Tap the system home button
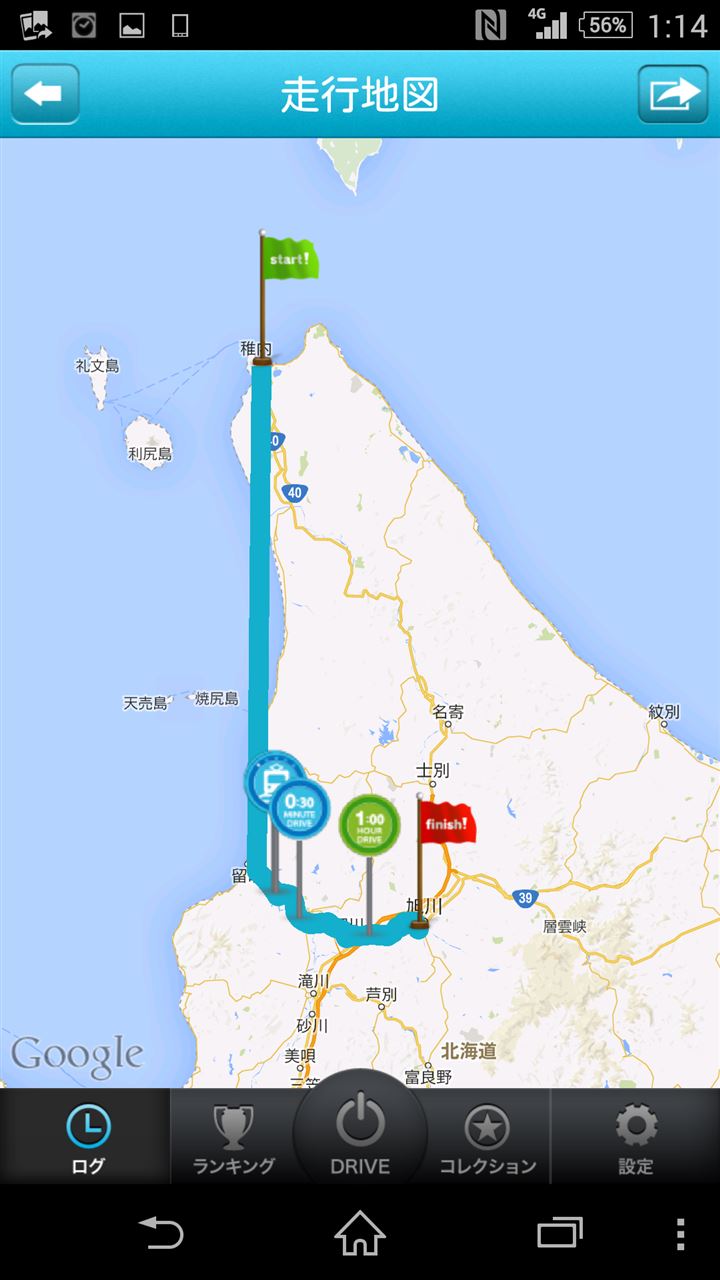Viewport: 720px width, 1280px height. click(360, 1233)
